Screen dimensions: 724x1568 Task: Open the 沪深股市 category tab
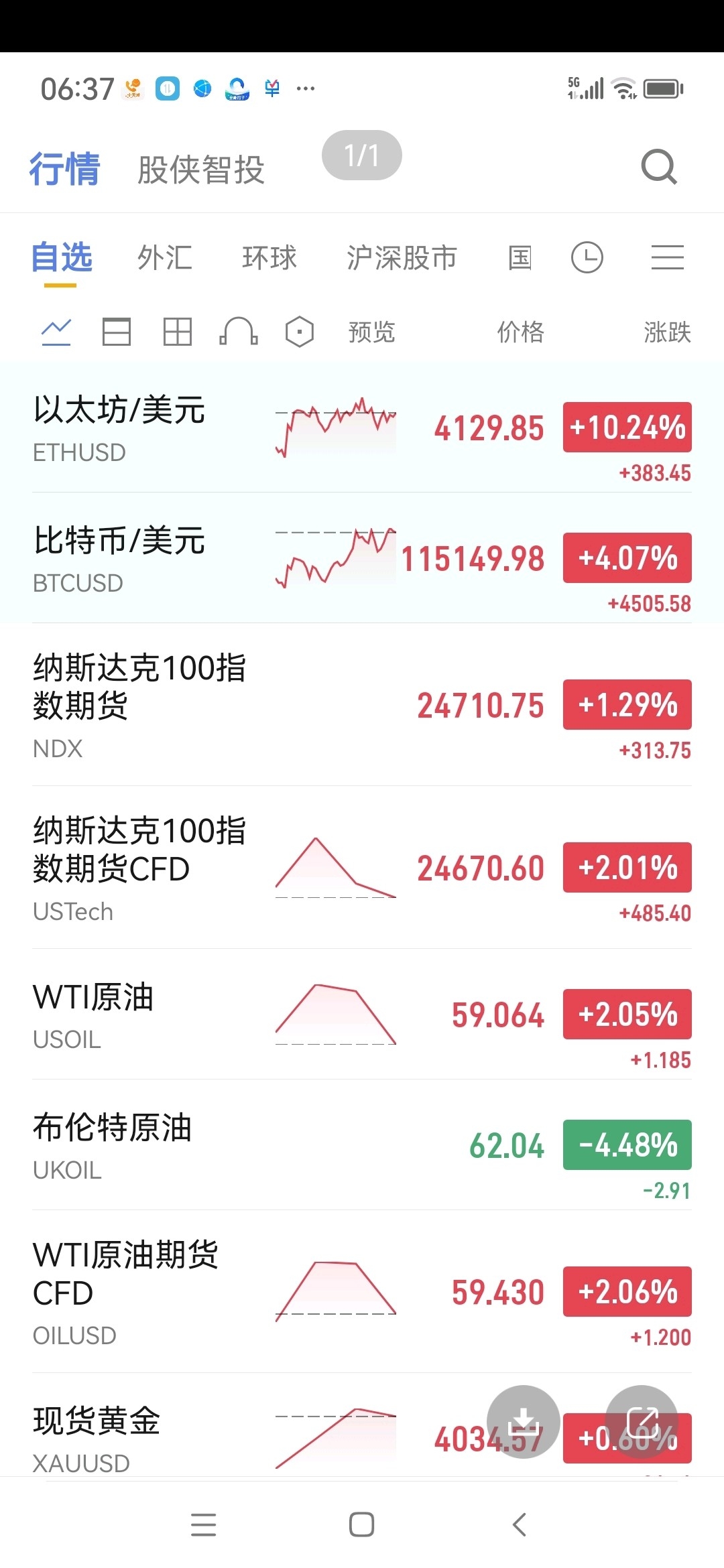click(402, 258)
